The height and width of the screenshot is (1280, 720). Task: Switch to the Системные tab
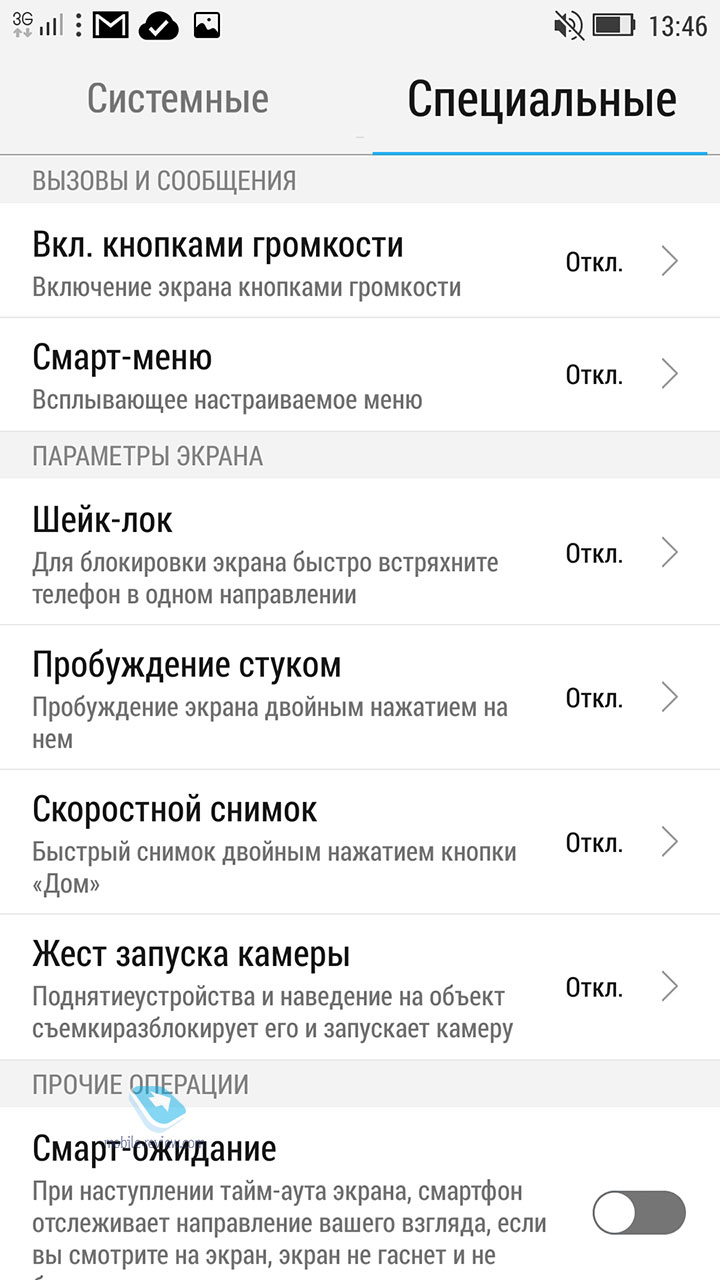pyautogui.click(x=178, y=100)
